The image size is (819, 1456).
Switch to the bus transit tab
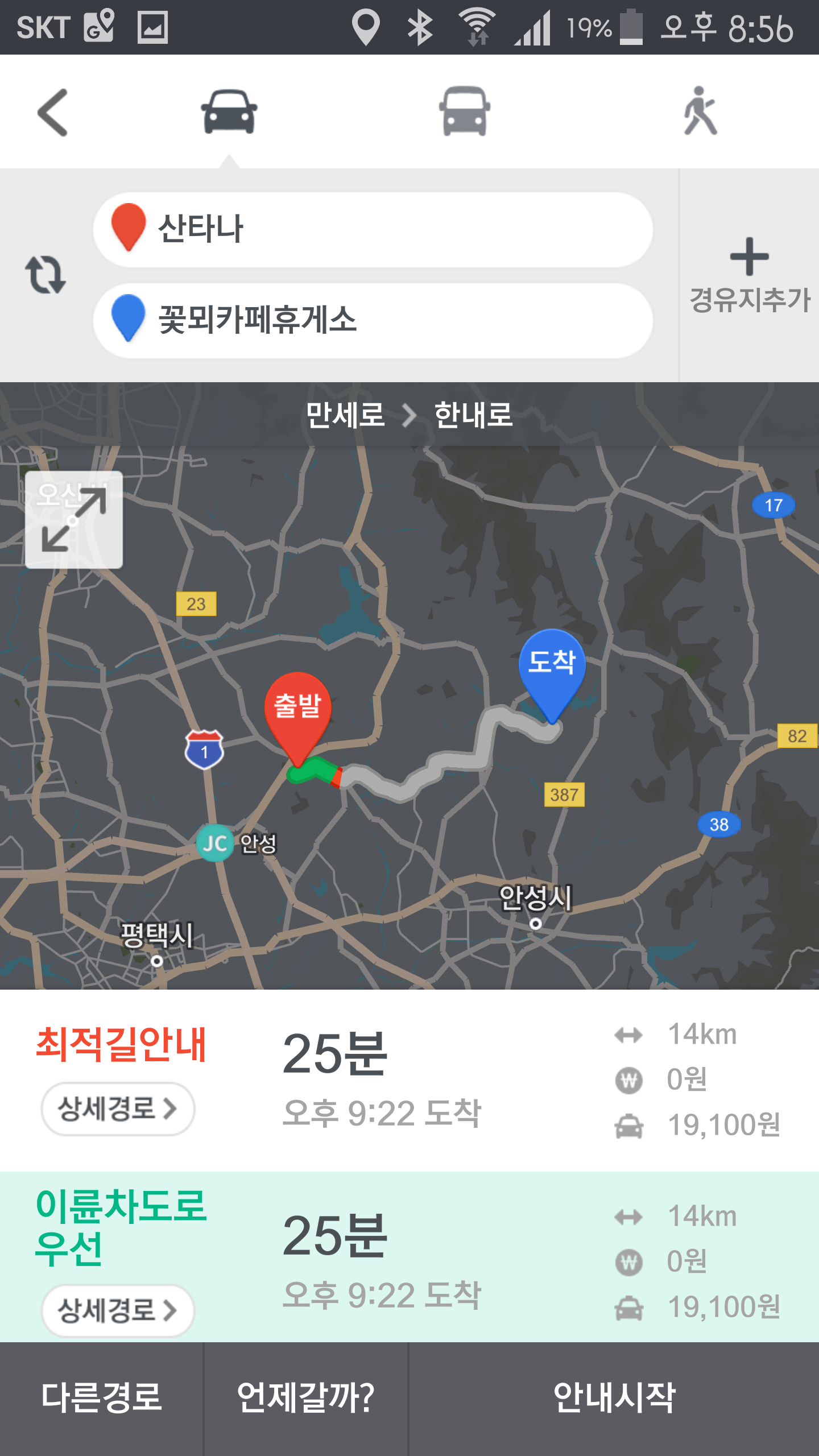[465, 112]
